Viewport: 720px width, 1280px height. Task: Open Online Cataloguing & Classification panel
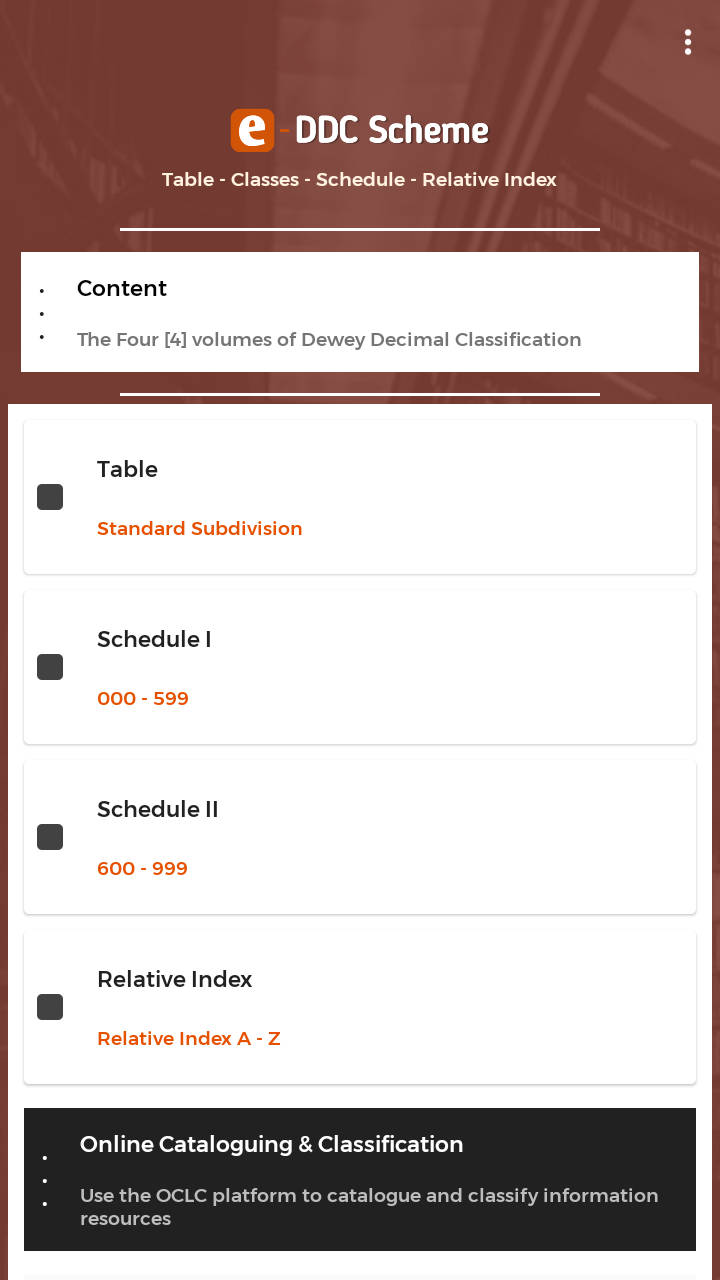360,1180
